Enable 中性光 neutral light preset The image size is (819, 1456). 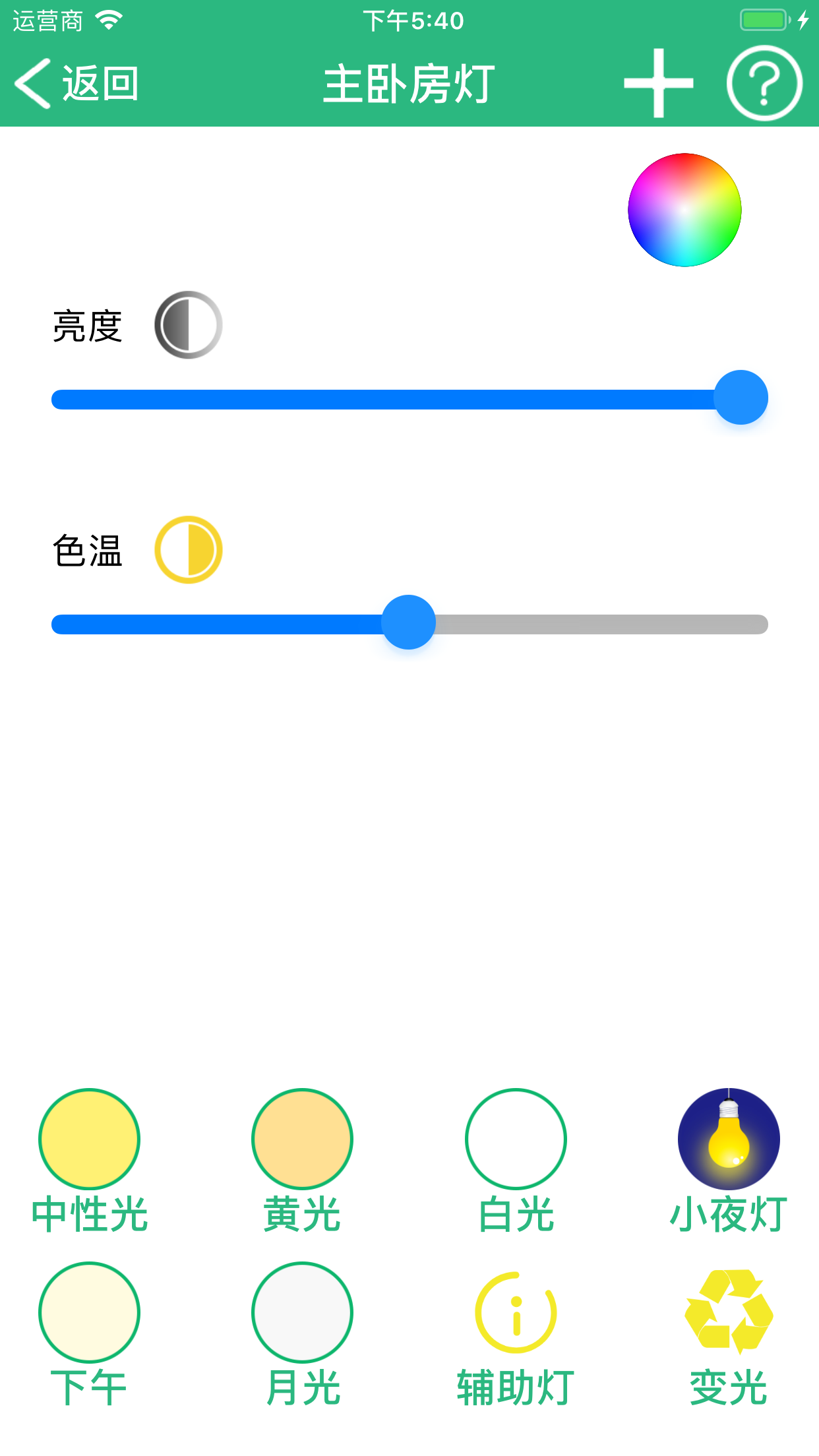click(89, 1138)
